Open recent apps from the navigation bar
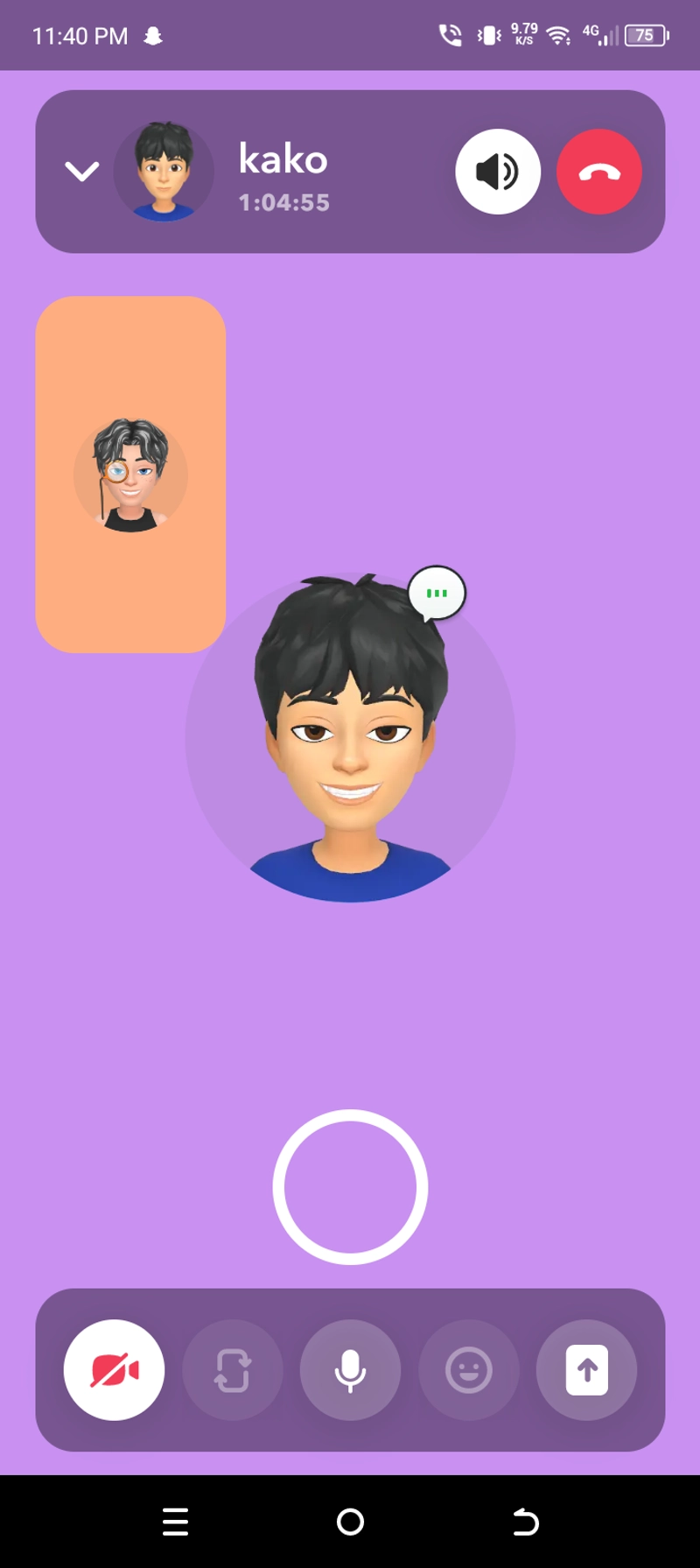The image size is (700, 1568). click(x=175, y=1522)
